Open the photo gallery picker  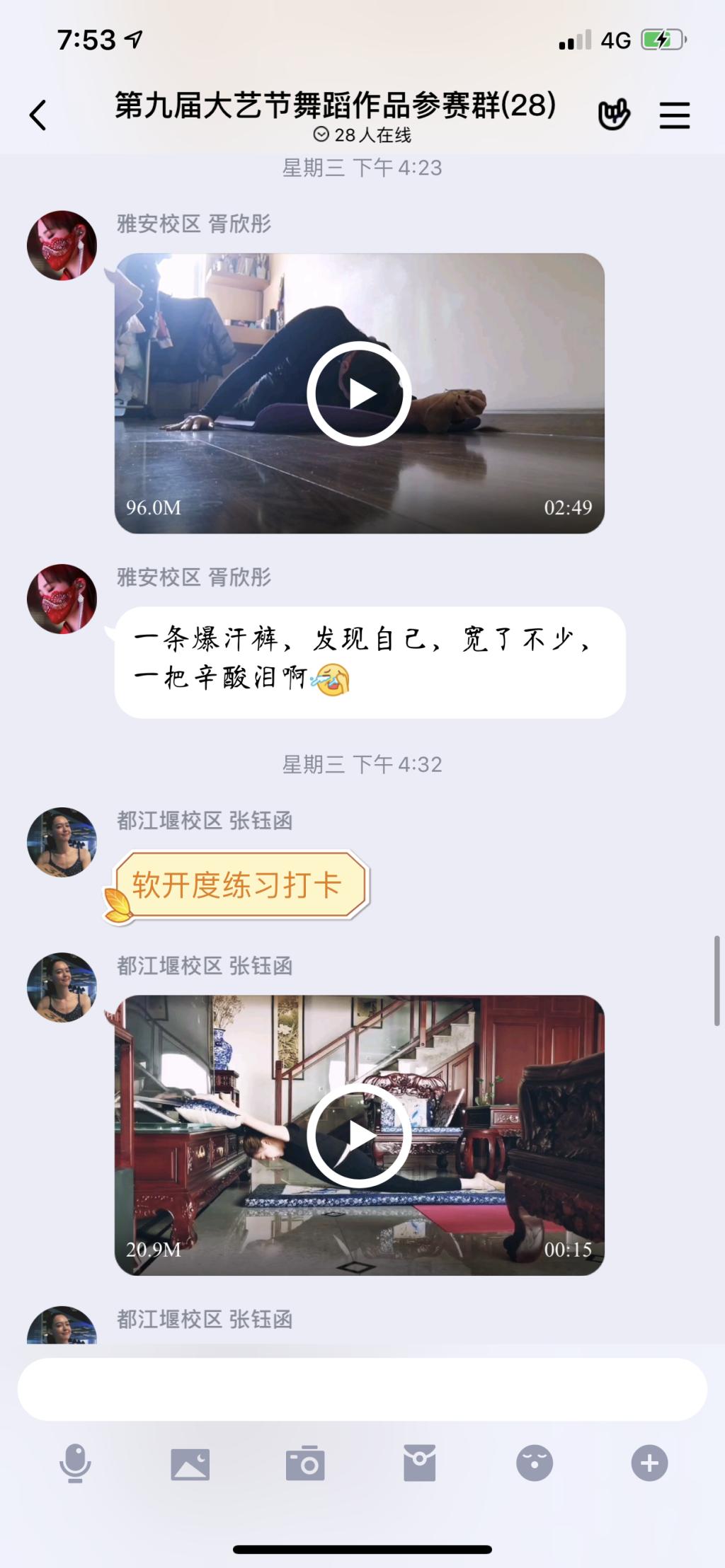190,1463
